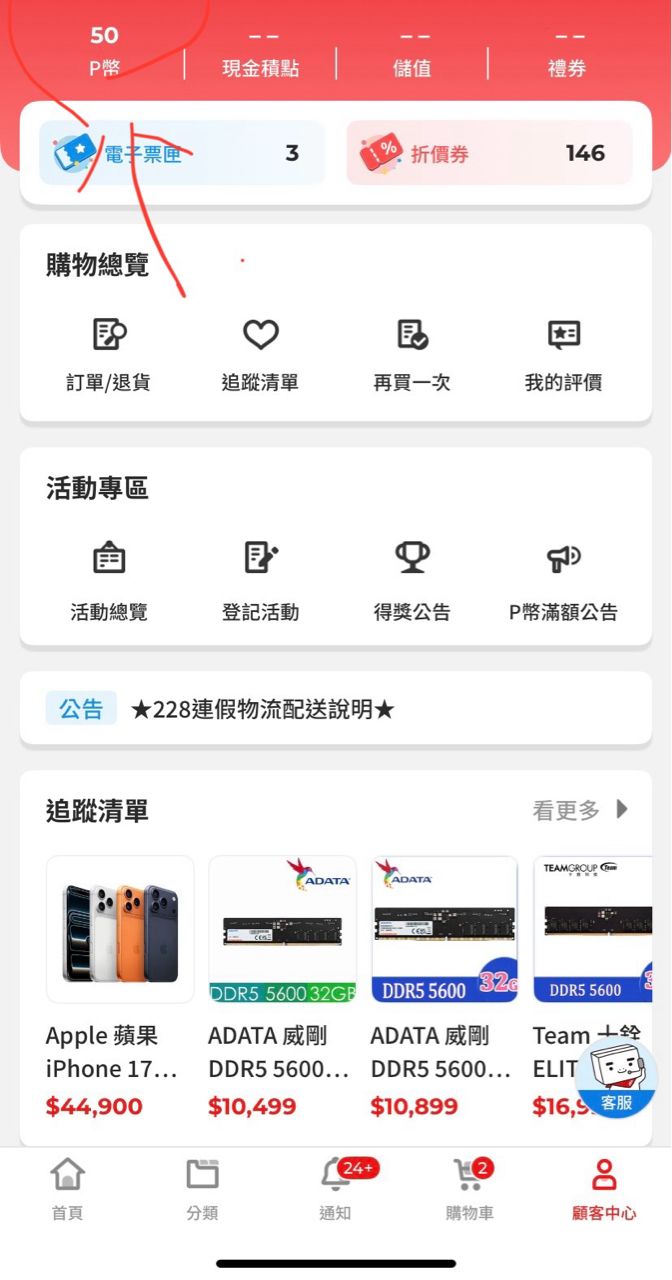The width and height of the screenshot is (672, 1280).
Task: Open the 電子票匣 e-ticket wallet
Action: 182,153
